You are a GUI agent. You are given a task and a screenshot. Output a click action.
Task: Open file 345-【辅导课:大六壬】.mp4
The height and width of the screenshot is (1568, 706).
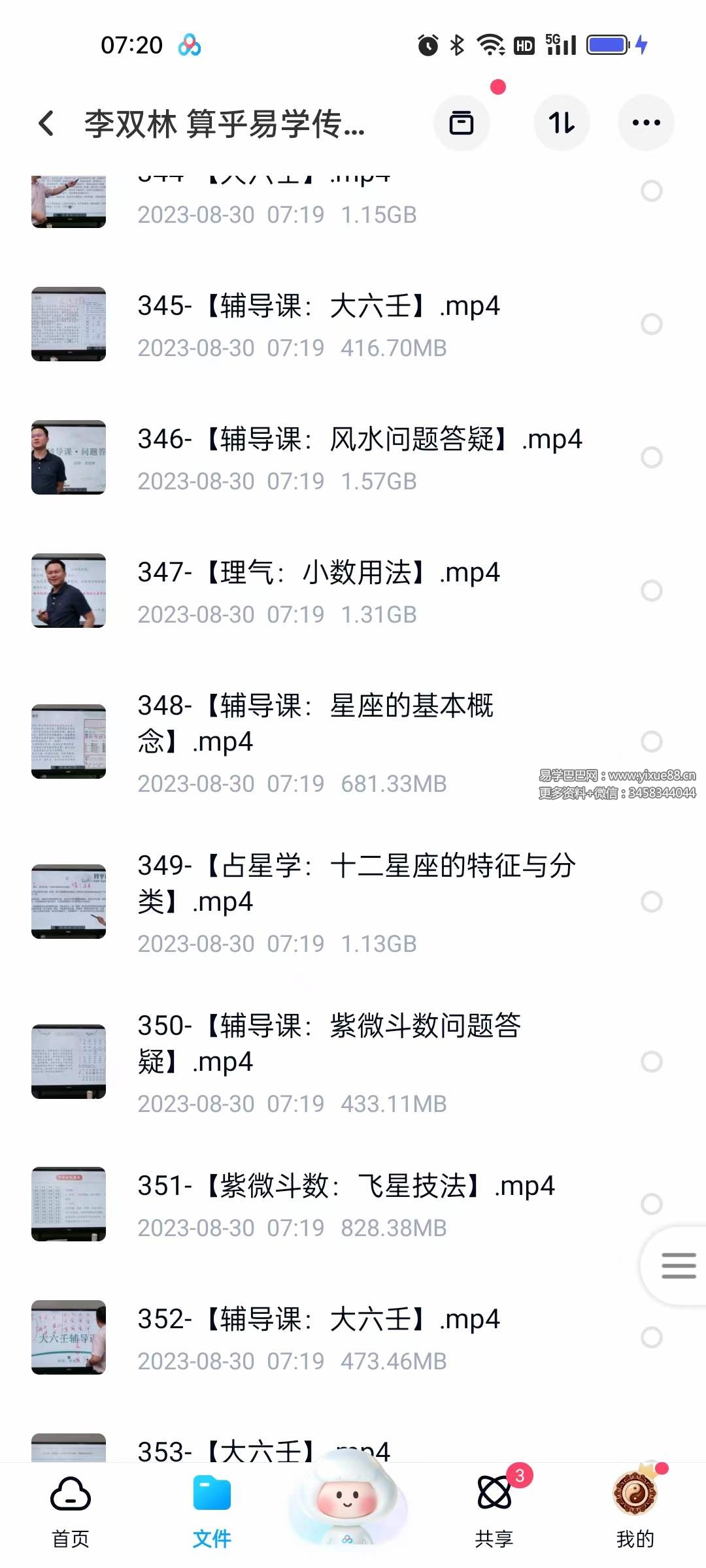tap(318, 306)
